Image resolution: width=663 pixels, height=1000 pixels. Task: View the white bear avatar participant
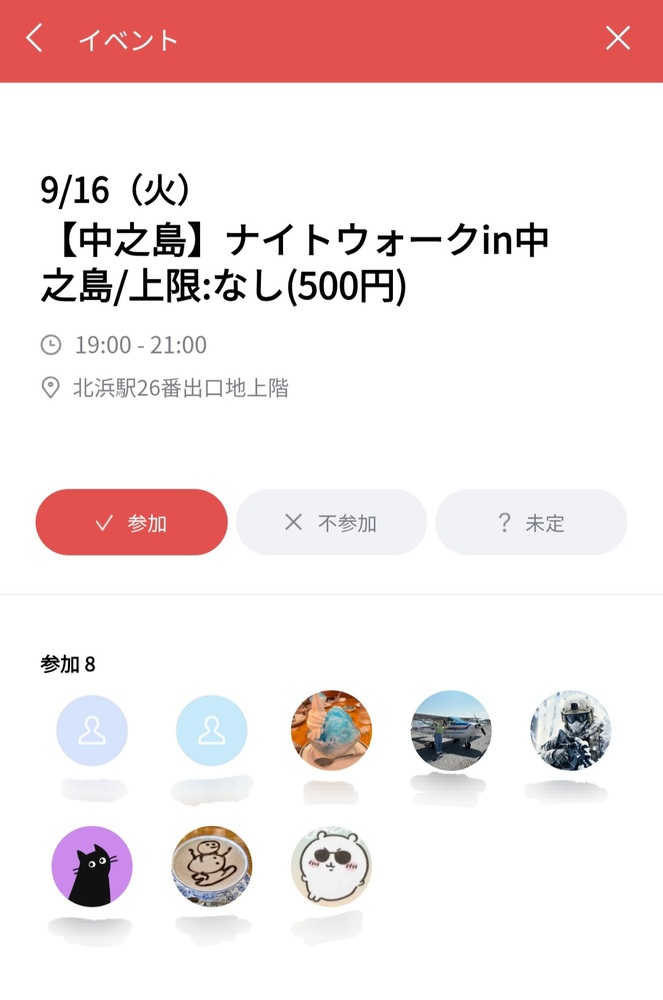pyautogui.click(x=331, y=866)
